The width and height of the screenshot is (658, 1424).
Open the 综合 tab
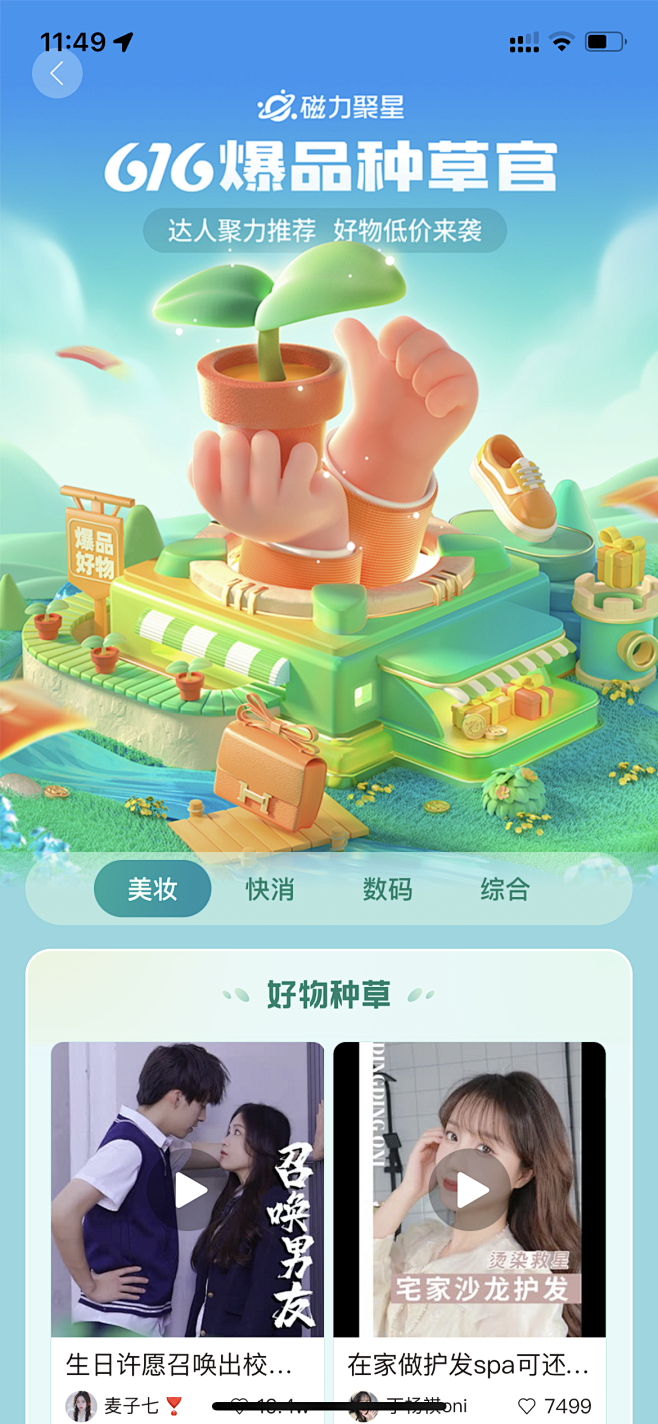coord(504,889)
